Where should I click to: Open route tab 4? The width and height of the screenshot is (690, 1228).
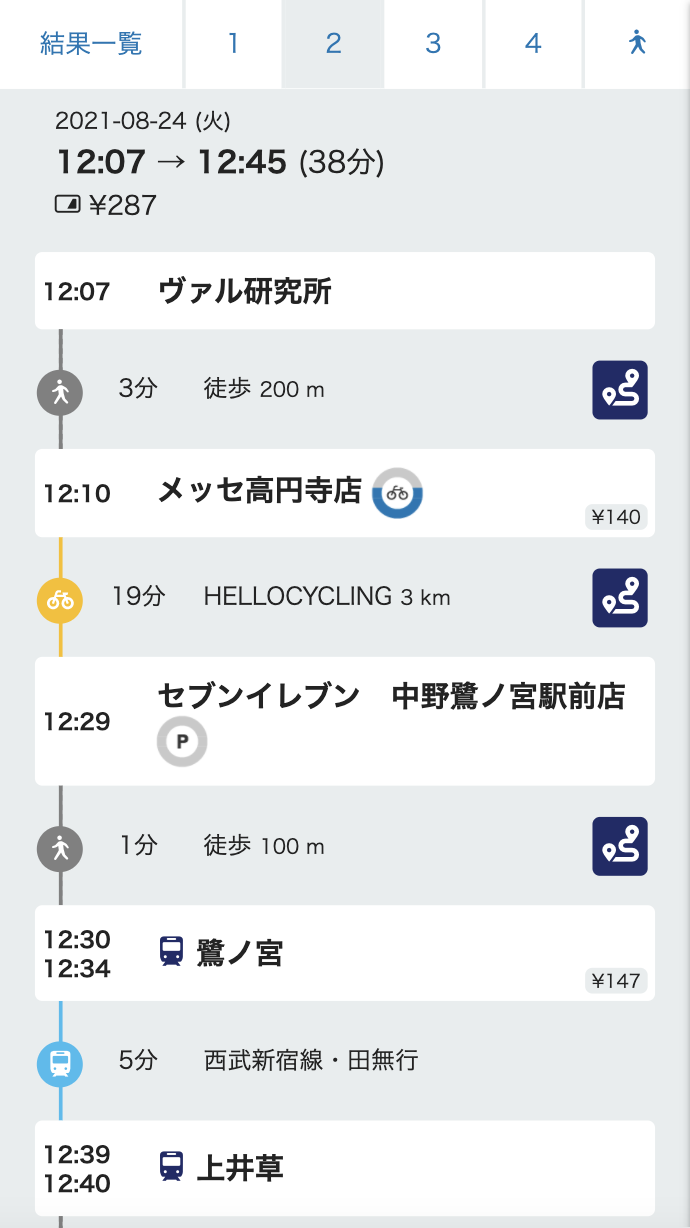coord(533,44)
